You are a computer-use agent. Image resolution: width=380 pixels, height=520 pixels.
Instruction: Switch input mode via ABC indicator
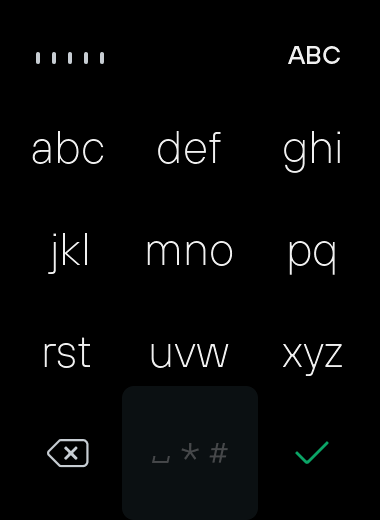(314, 55)
